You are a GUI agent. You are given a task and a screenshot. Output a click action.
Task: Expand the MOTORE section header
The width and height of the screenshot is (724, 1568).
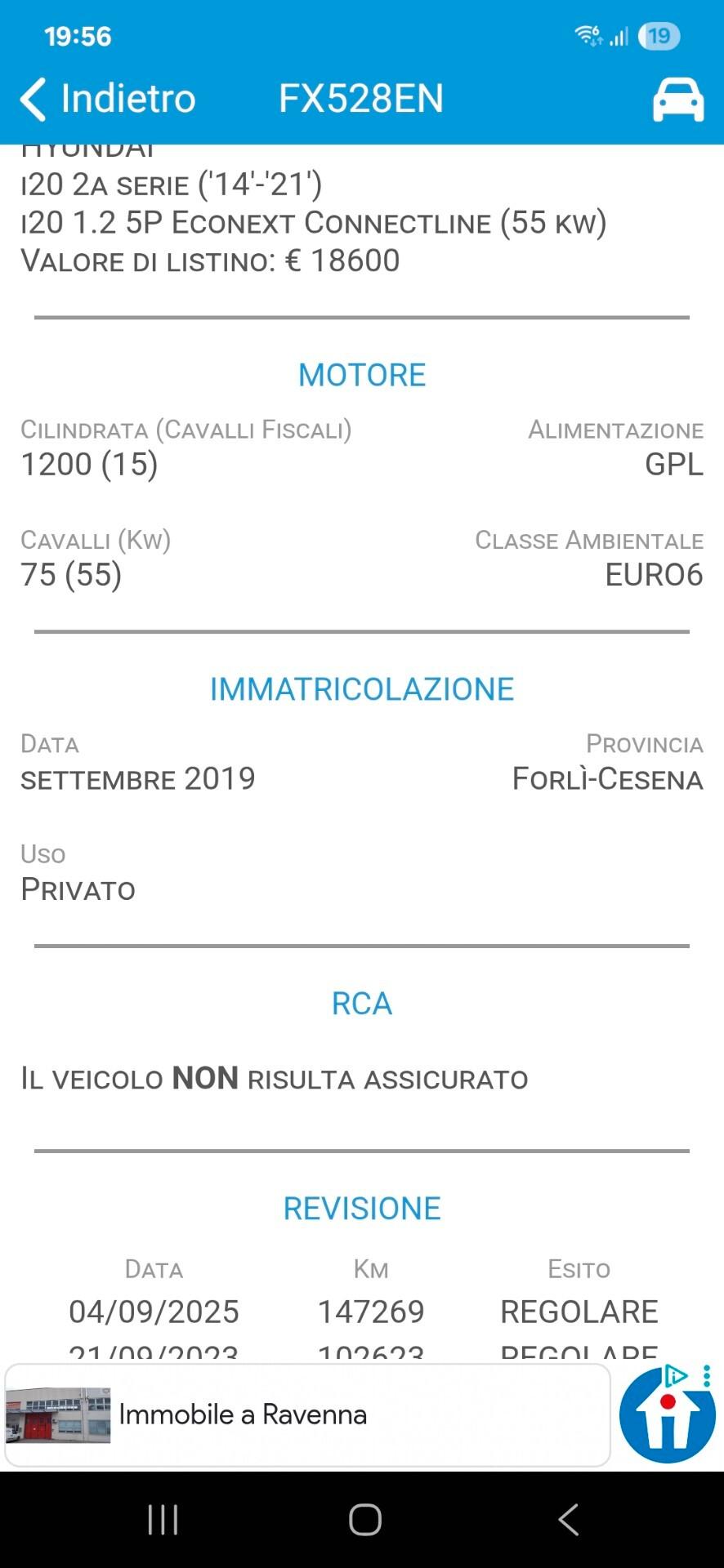tap(362, 374)
